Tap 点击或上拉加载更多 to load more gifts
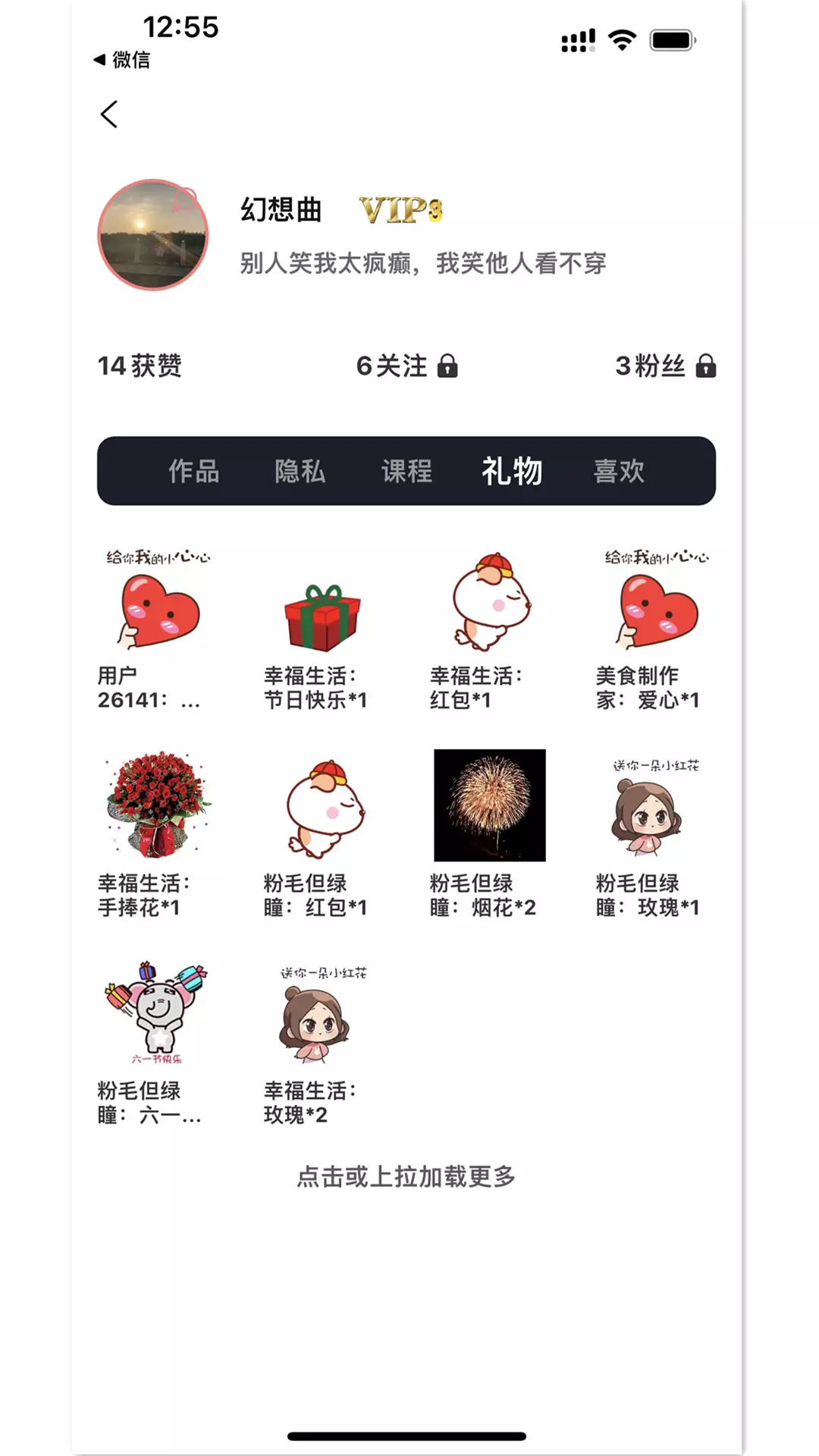 [x=406, y=1176]
